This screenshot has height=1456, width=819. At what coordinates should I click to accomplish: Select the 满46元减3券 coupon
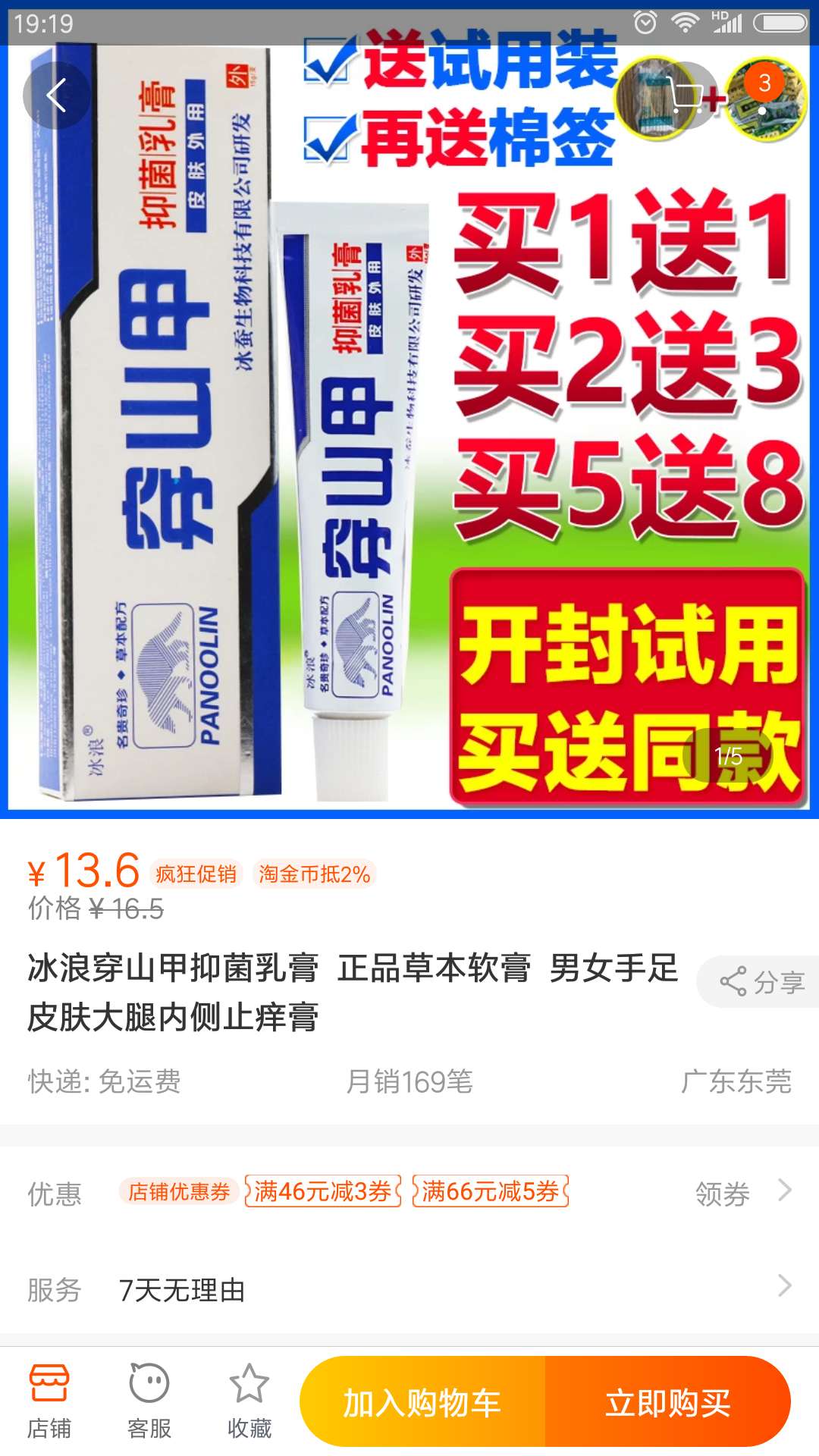click(322, 1191)
